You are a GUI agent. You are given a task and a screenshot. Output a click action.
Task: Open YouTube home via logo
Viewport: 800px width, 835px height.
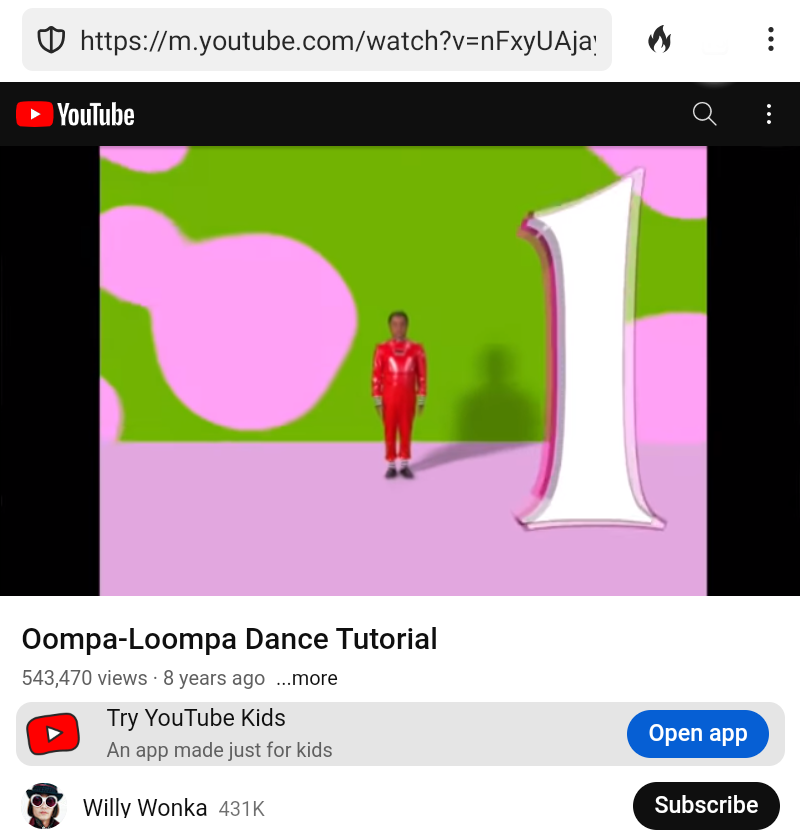76,115
